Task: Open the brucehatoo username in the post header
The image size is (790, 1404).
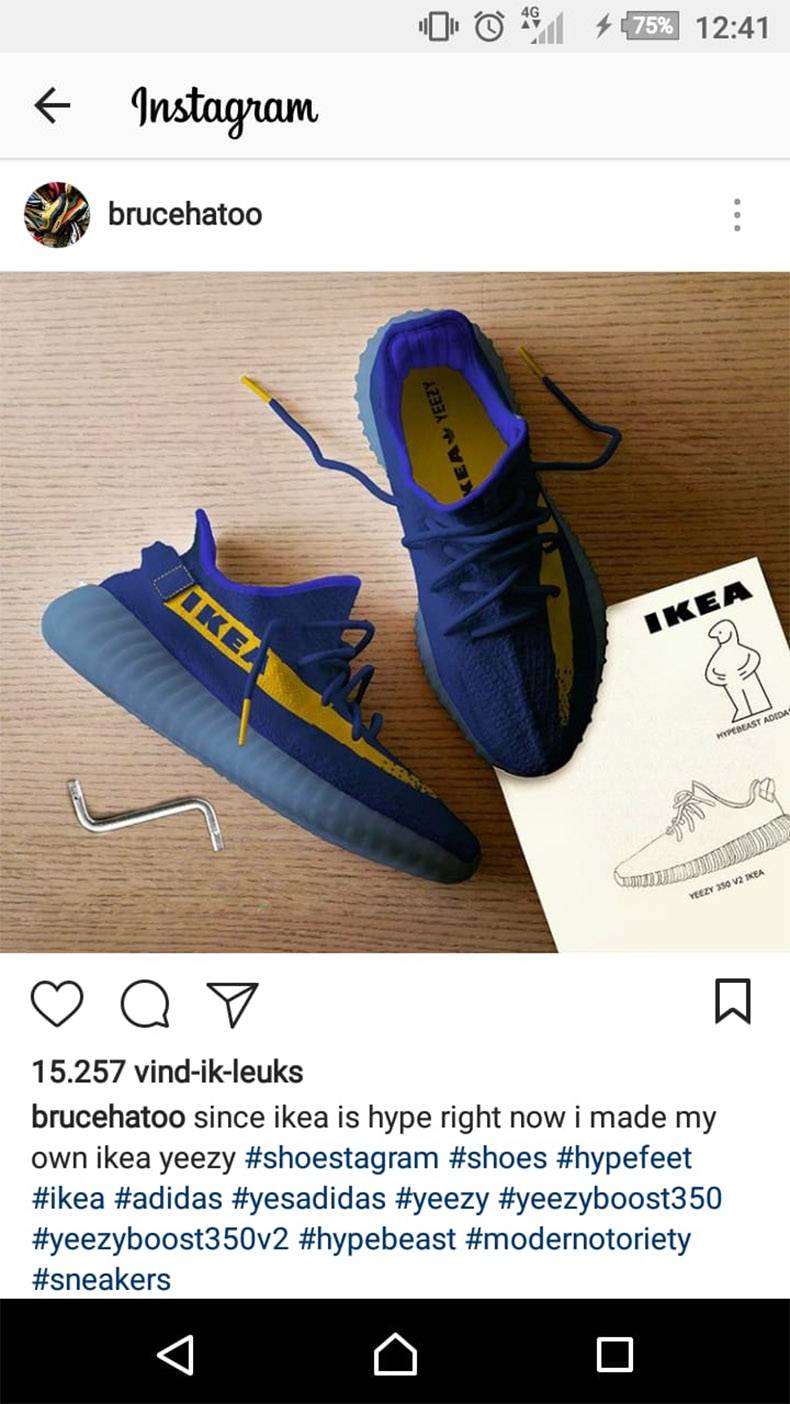Action: click(185, 214)
